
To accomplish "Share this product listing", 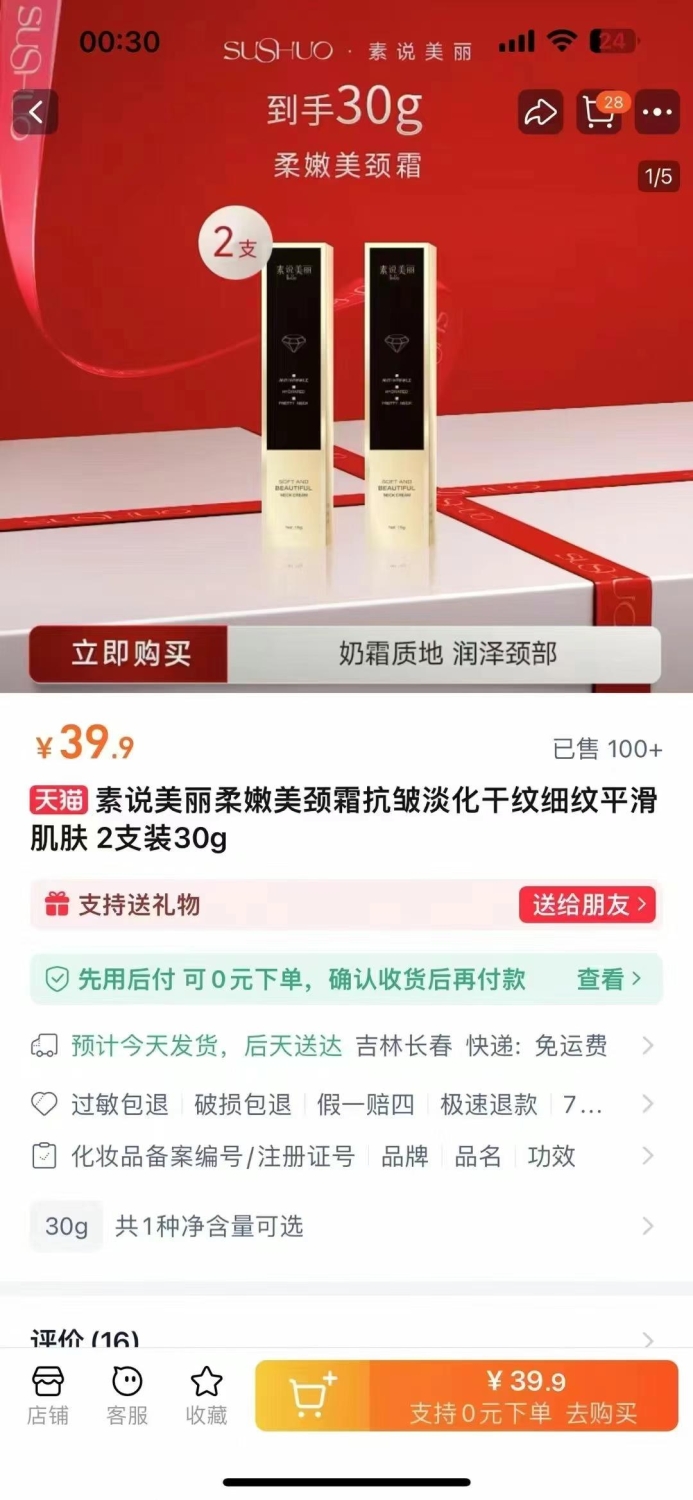I will pyautogui.click(x=541, y=112).
